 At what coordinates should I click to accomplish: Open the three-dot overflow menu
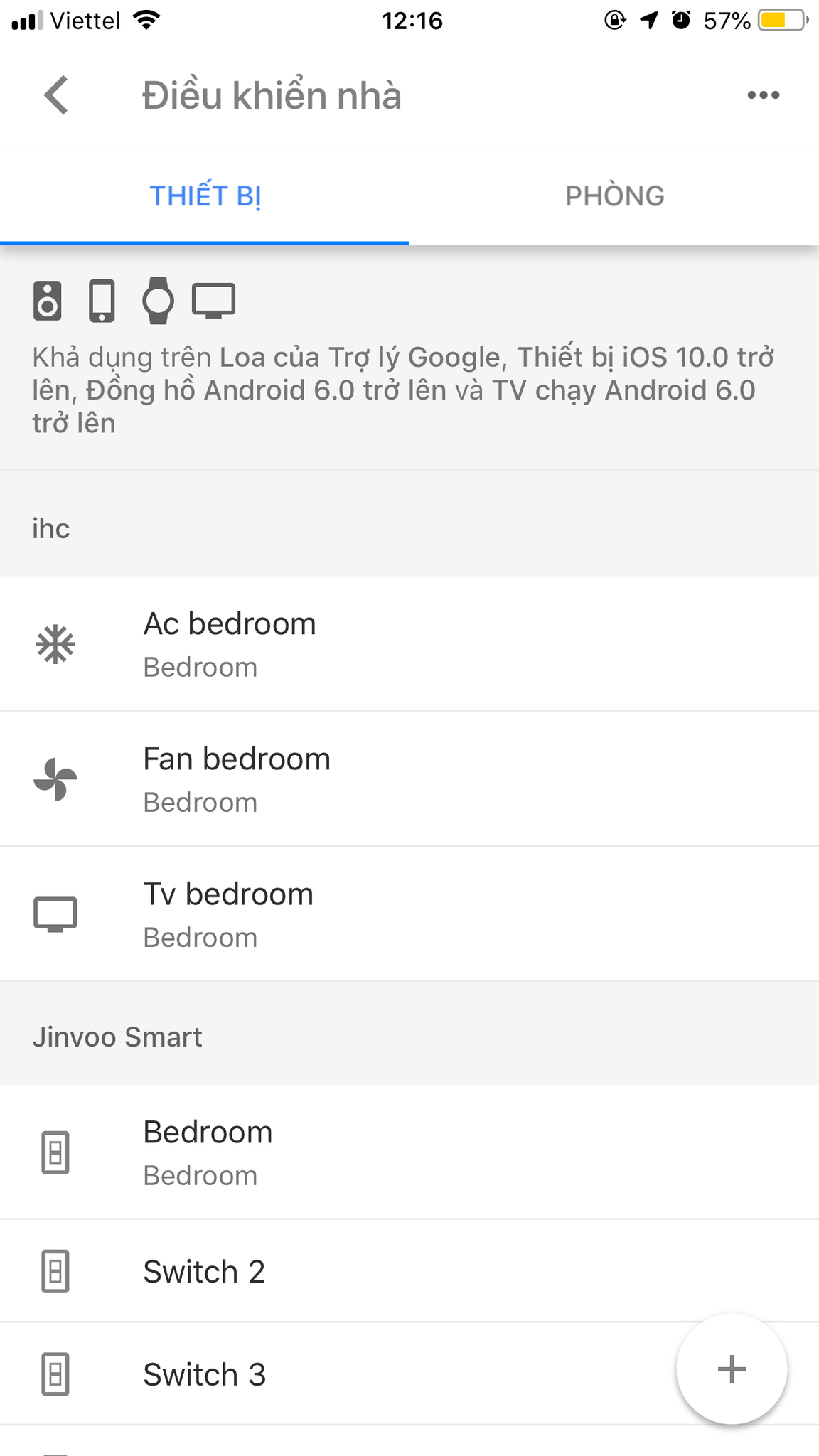[764, 95]
